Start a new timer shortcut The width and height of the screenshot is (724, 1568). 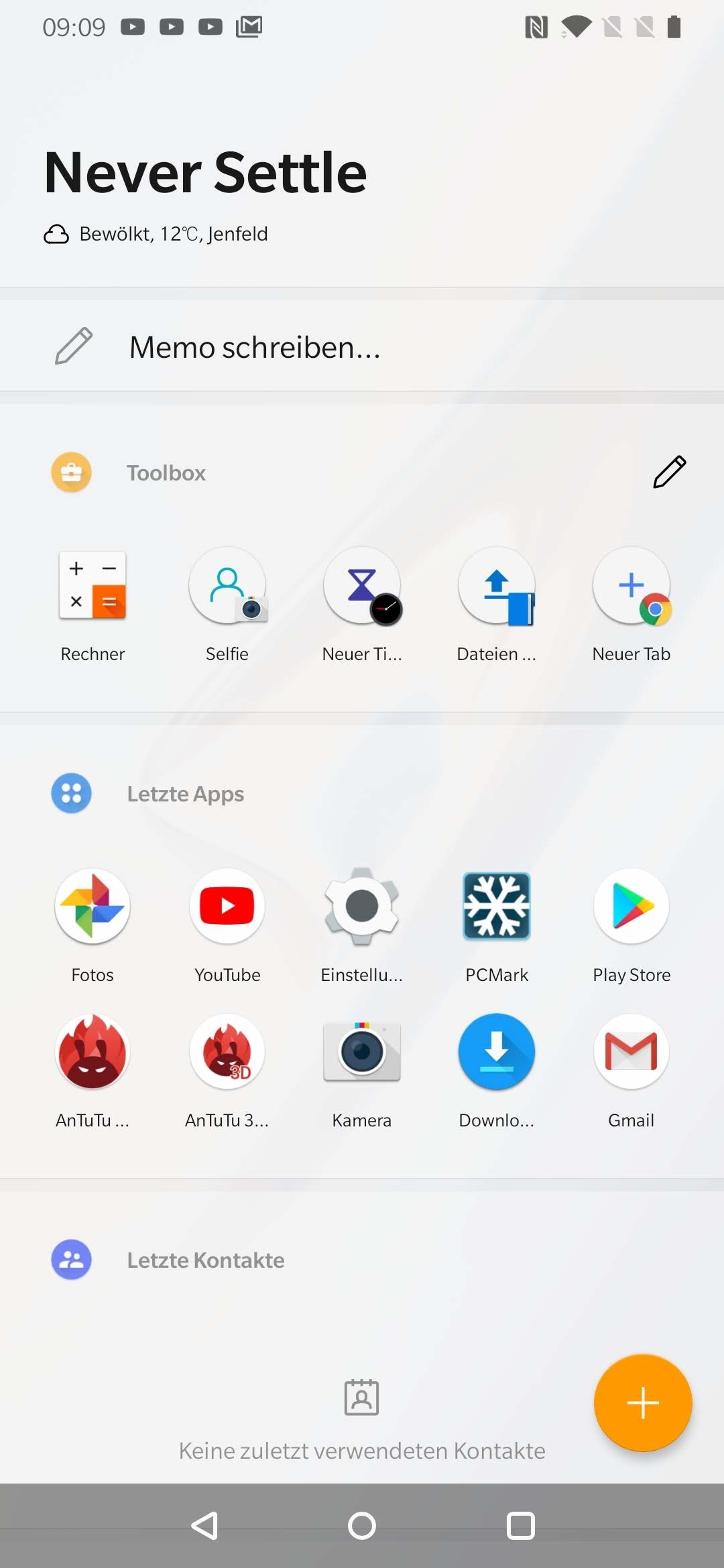point(362,586)
